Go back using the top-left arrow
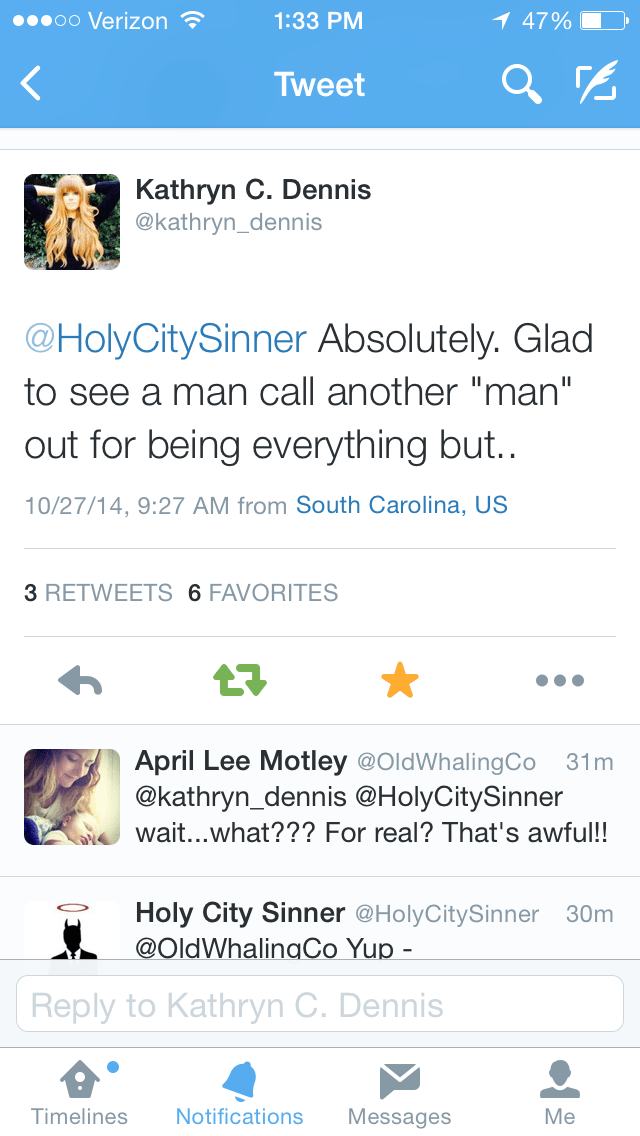Viewport: 640px width, 1136px height. [32, 84]
